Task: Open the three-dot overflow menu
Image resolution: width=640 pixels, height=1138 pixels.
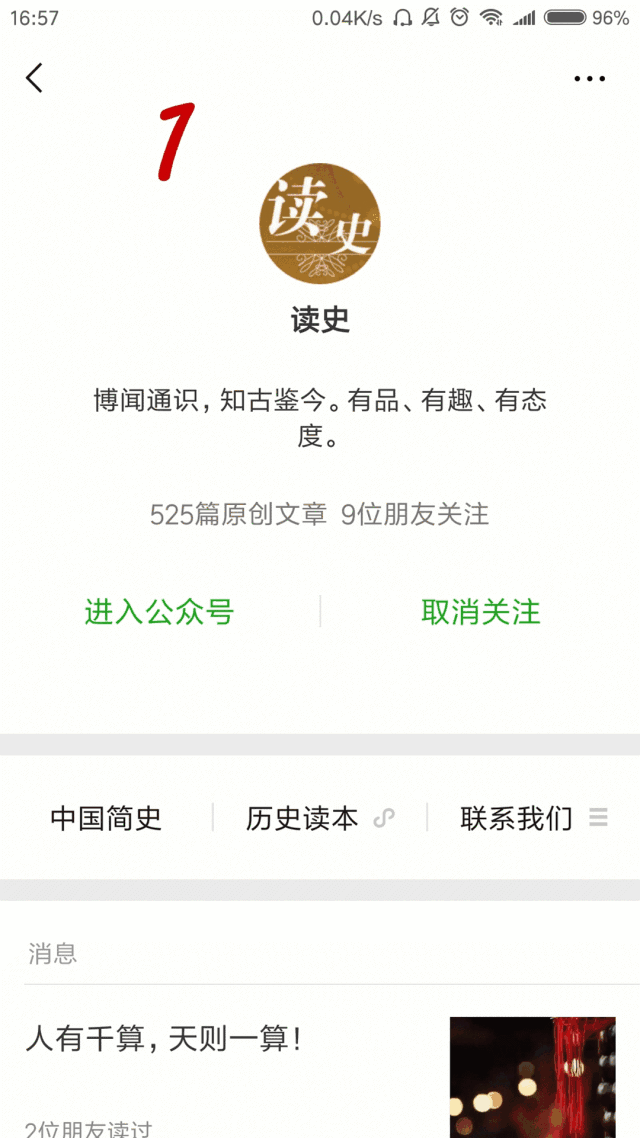Action: click(589, 78)
